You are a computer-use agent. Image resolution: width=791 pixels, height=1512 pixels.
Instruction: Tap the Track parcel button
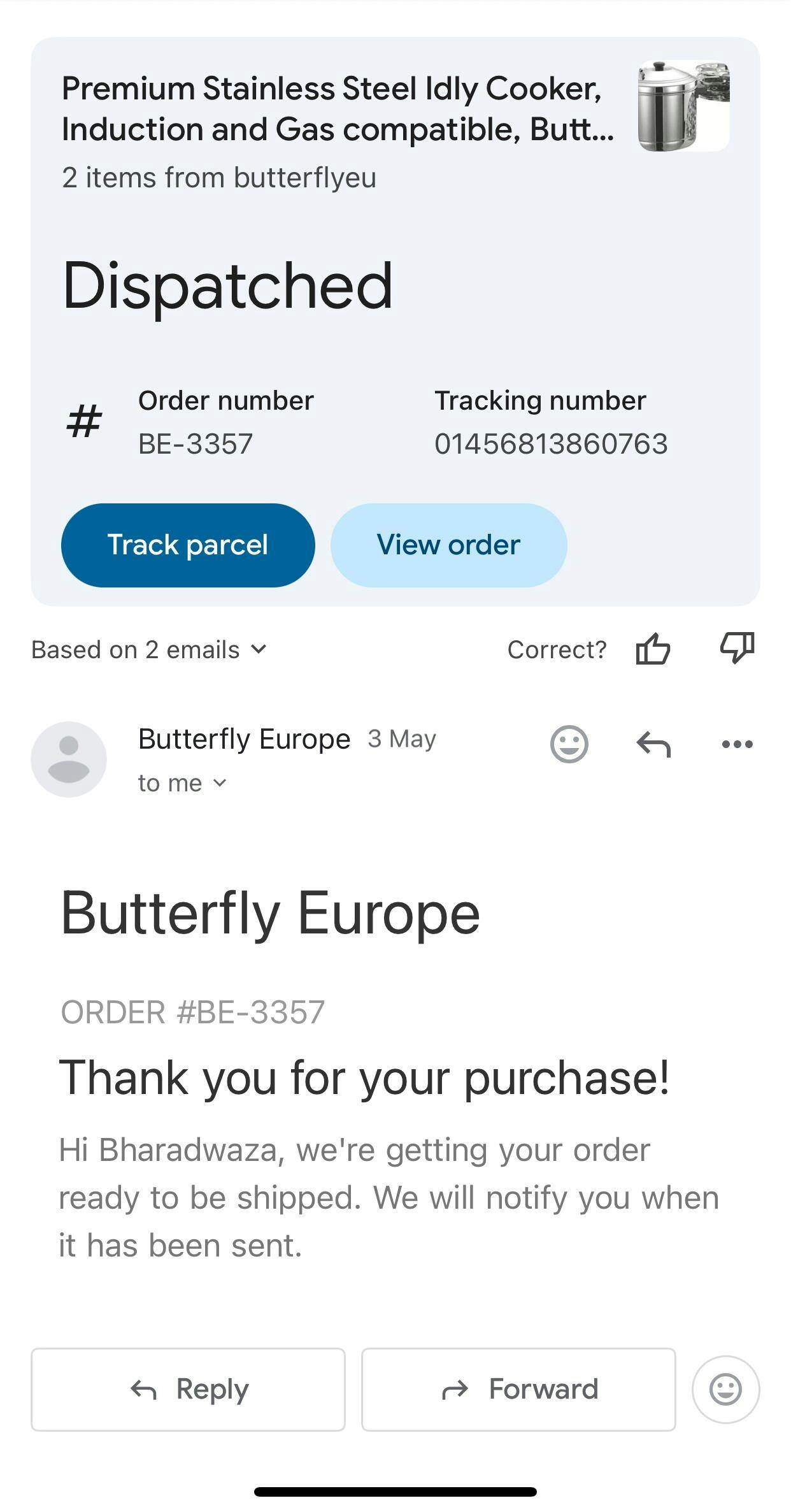[188, 545]
